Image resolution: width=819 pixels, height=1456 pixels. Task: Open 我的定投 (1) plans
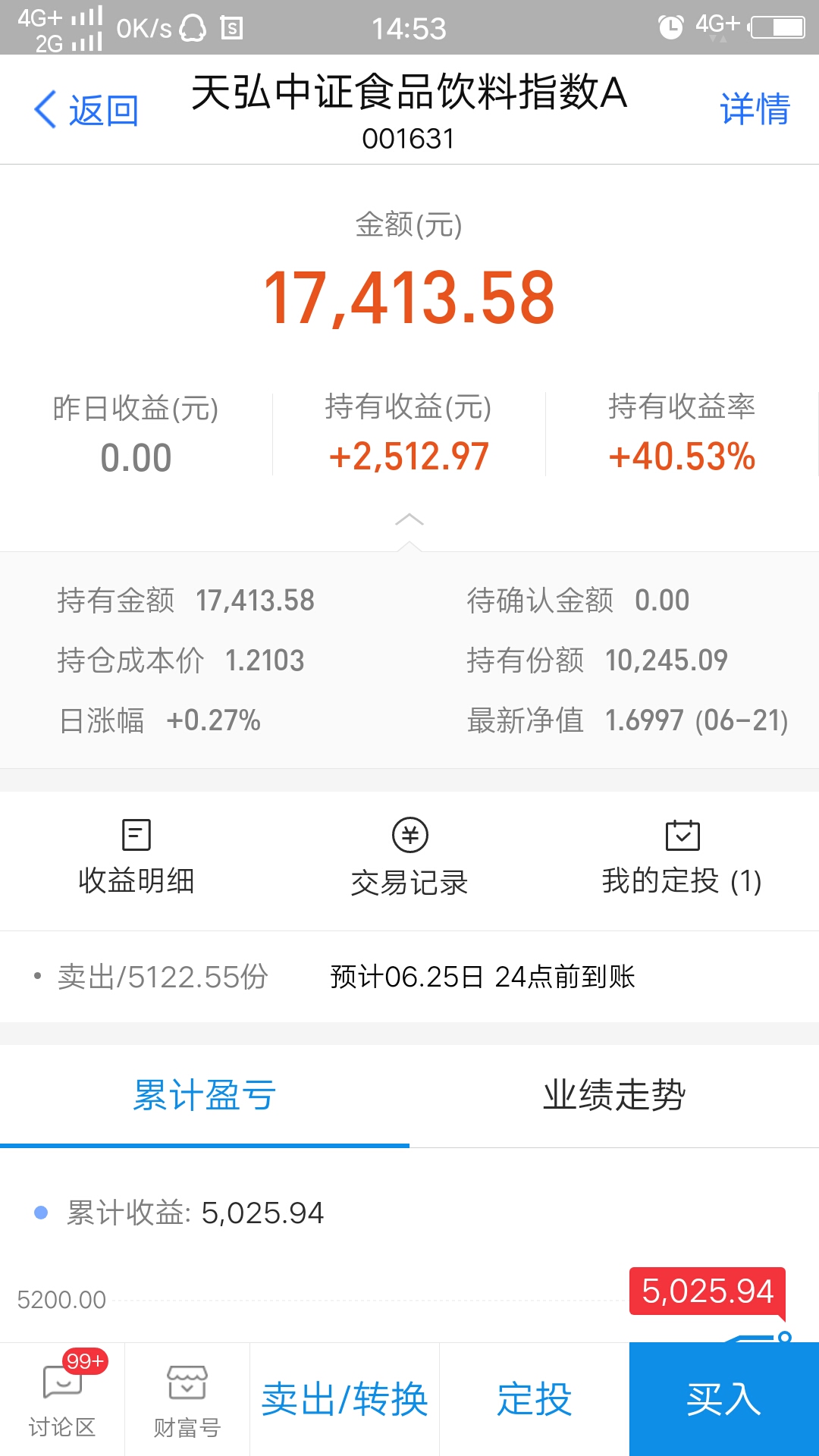[682, 858]
